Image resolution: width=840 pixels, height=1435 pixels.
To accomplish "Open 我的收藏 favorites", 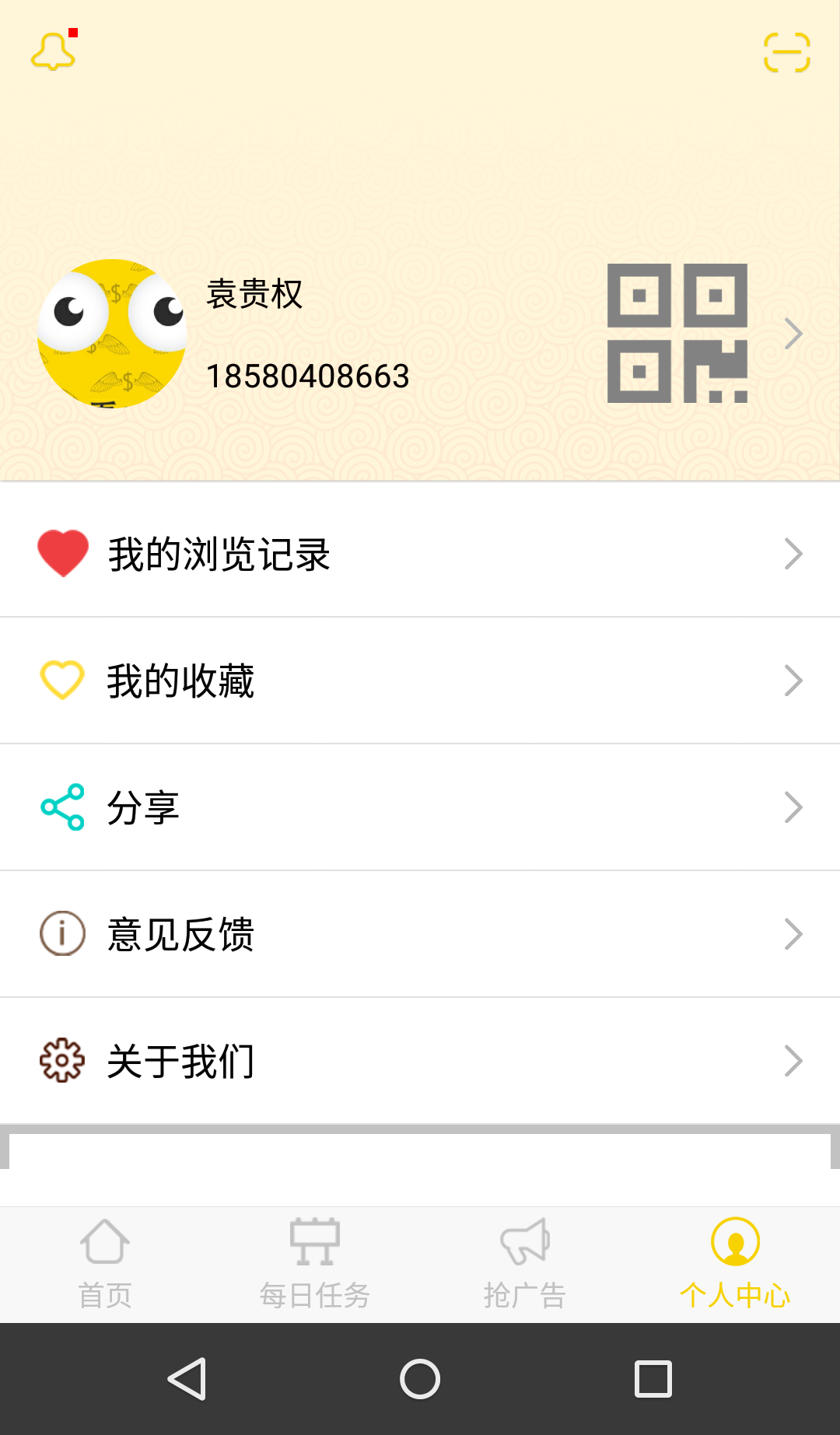I will [x=420, y=681].
